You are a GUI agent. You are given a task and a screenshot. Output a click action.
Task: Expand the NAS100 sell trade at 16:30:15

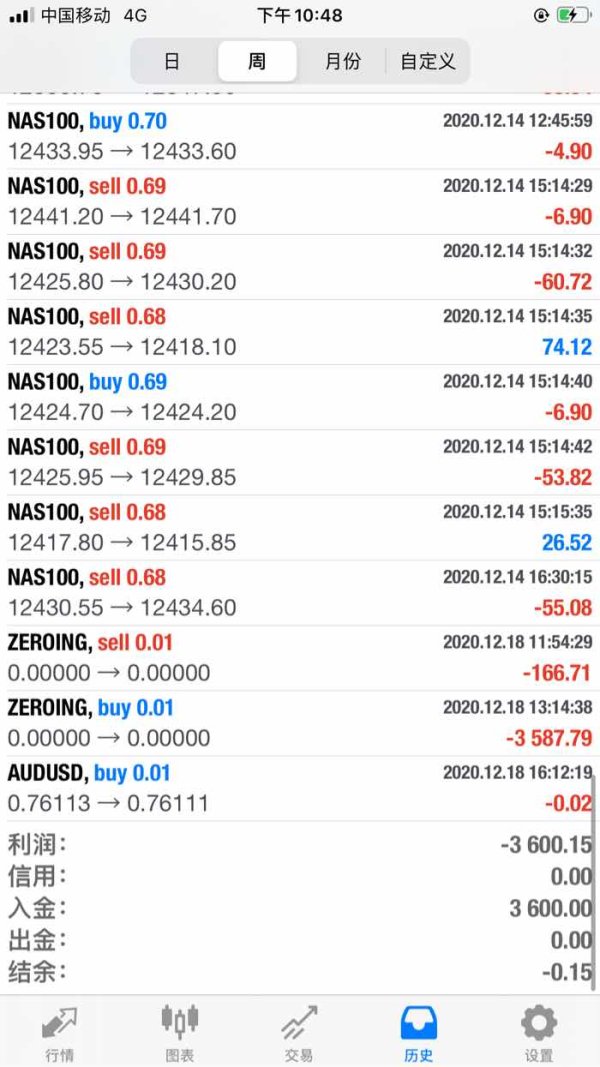point(299,593)
